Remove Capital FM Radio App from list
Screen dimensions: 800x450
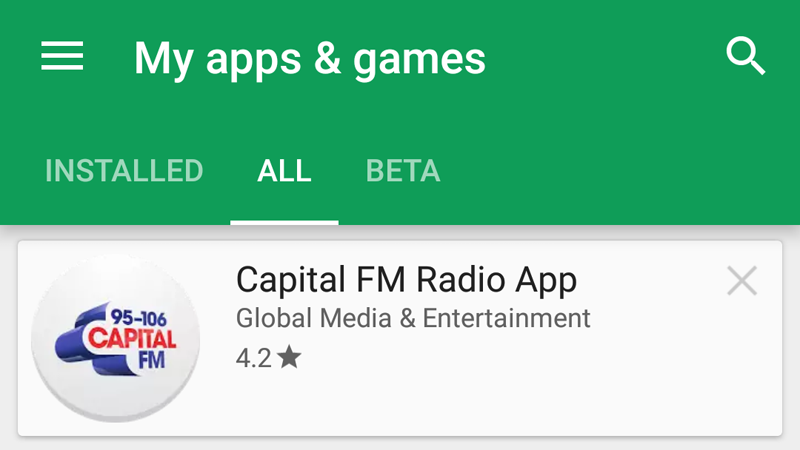742,281
